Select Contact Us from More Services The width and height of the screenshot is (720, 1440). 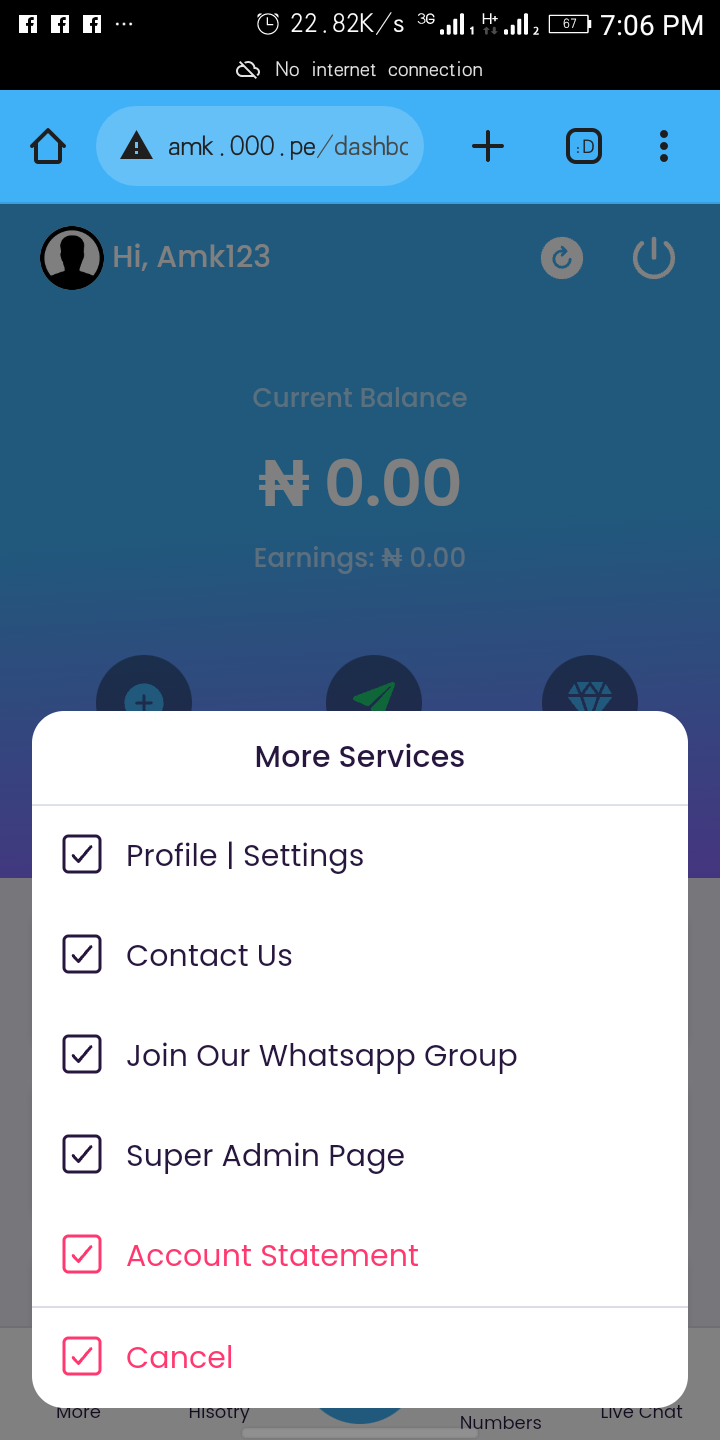(209, 956)
